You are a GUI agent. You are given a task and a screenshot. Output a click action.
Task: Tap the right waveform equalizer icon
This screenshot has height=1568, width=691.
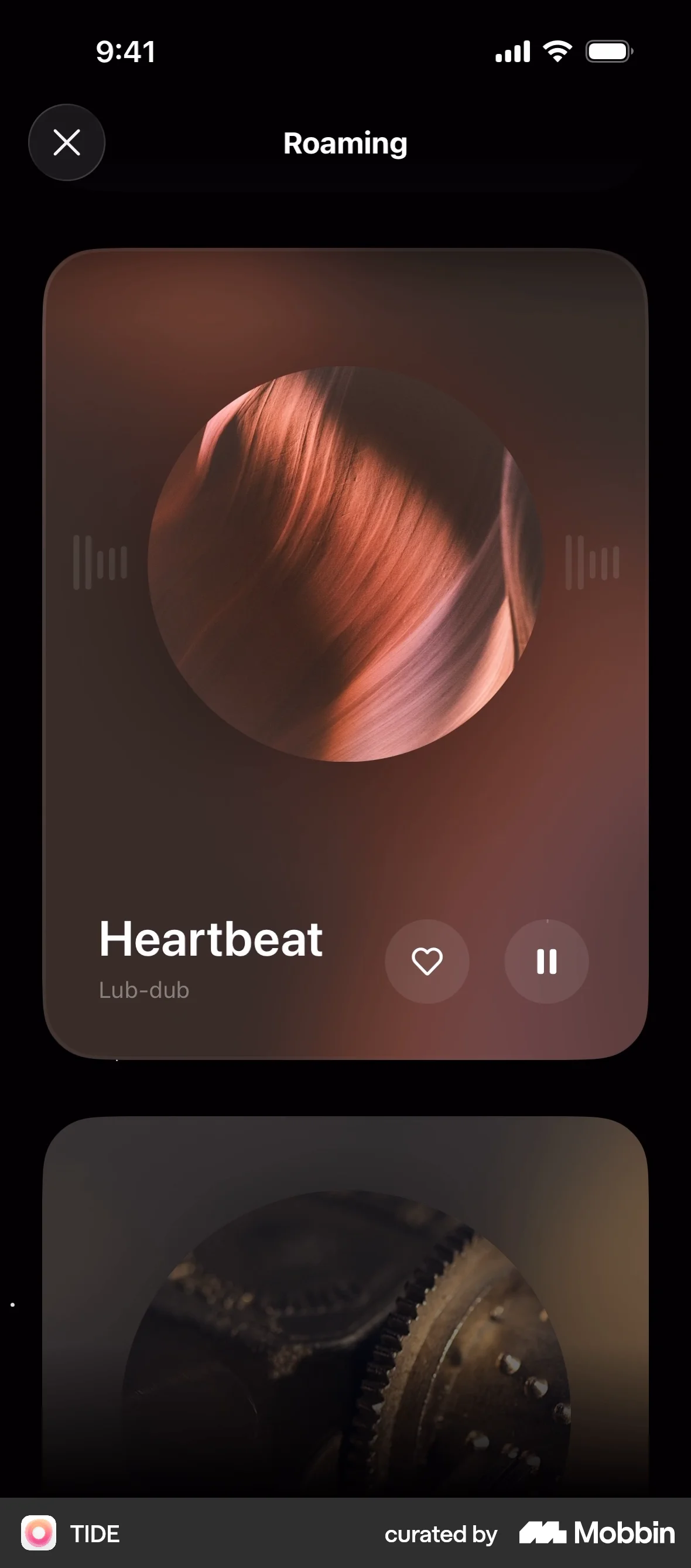(x=593, y=563)
